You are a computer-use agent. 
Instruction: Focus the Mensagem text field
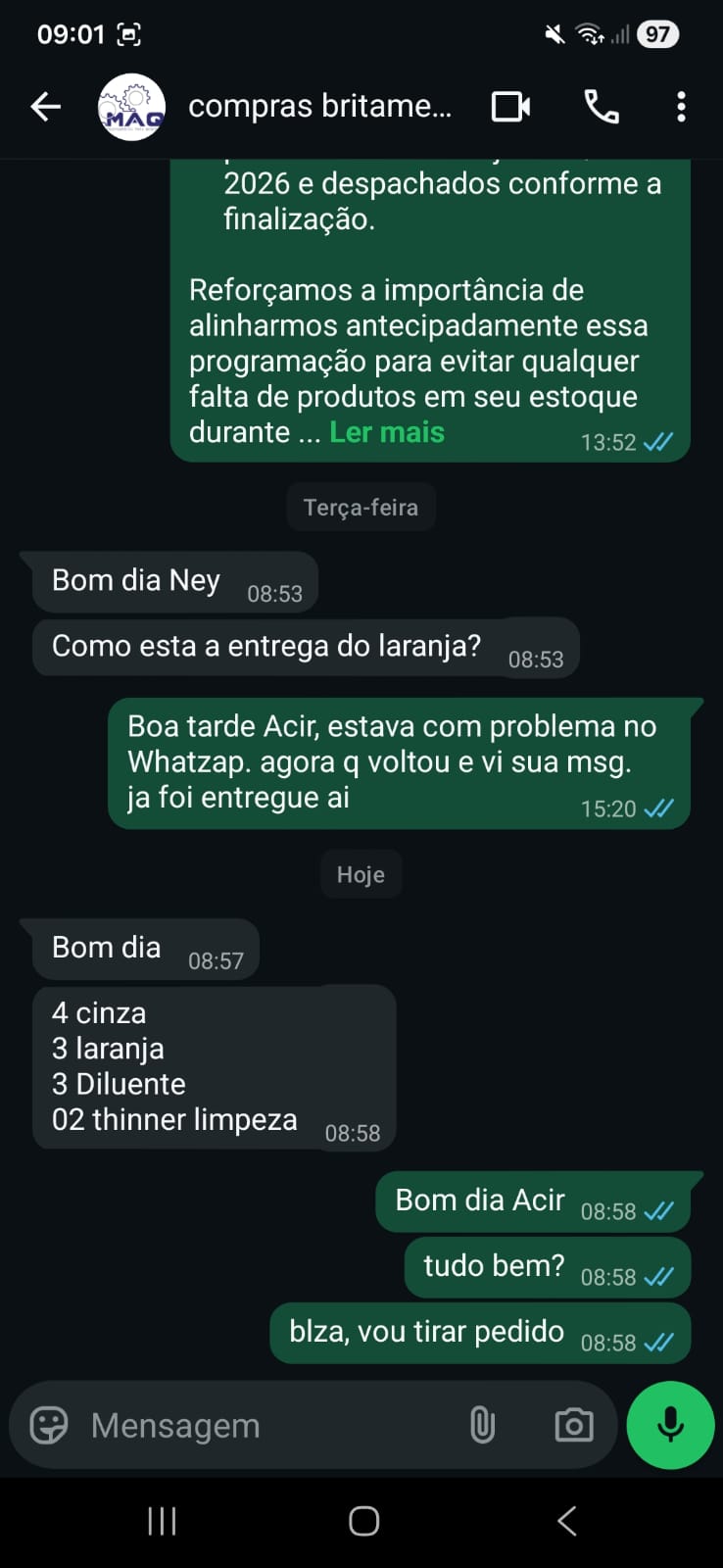(265, 1425)
